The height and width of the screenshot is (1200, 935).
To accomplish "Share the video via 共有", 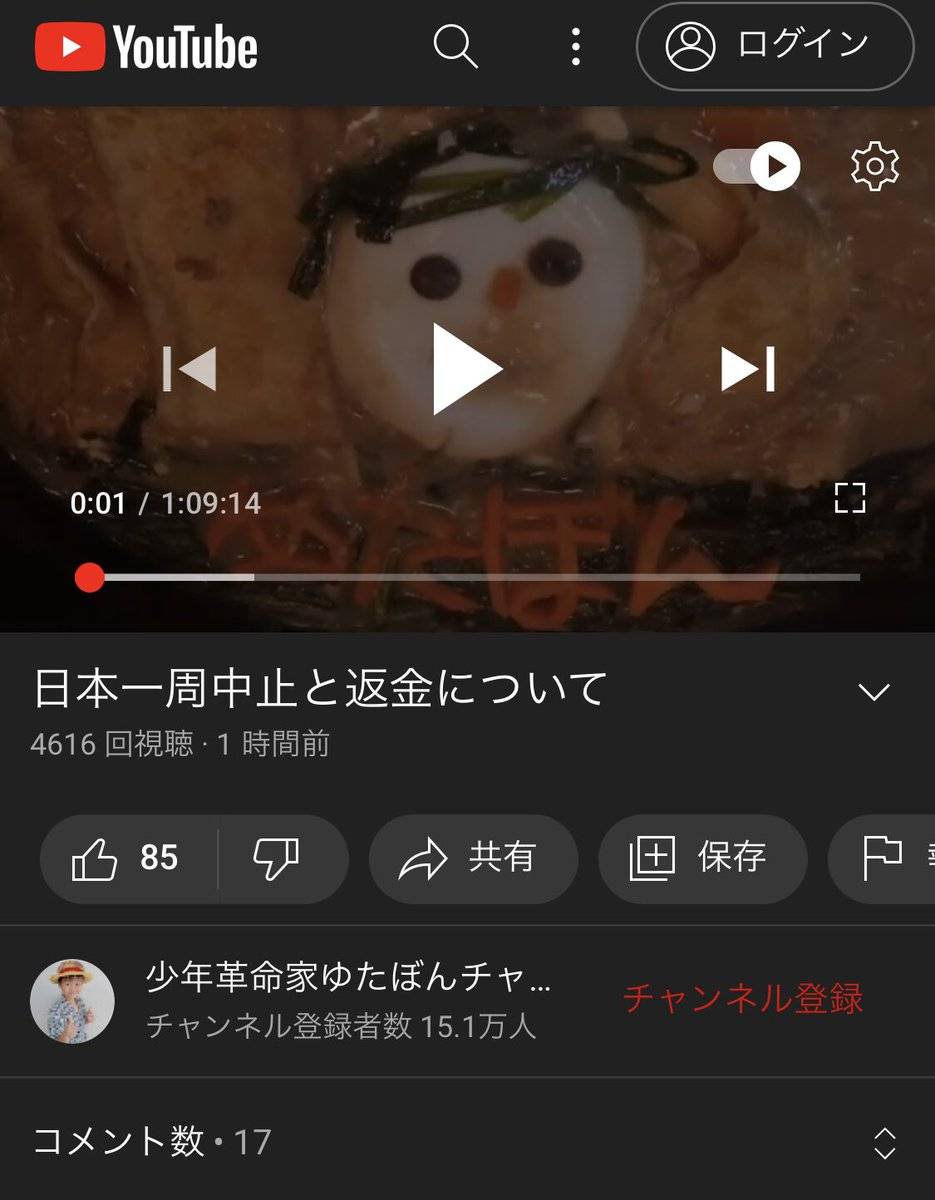I will 472,859.
